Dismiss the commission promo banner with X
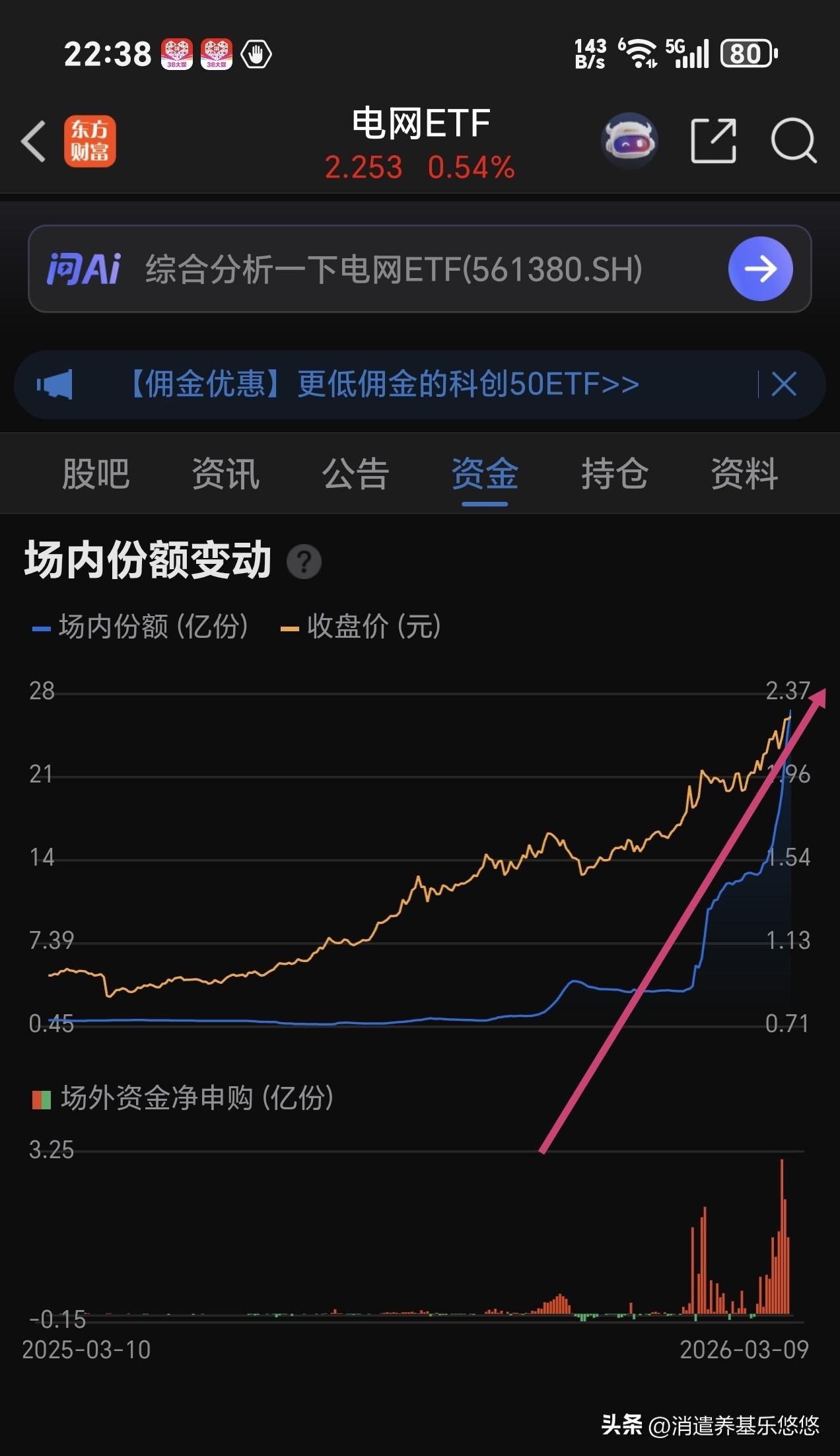Viewport: 840px width, 1456px height. coord(783,383)
